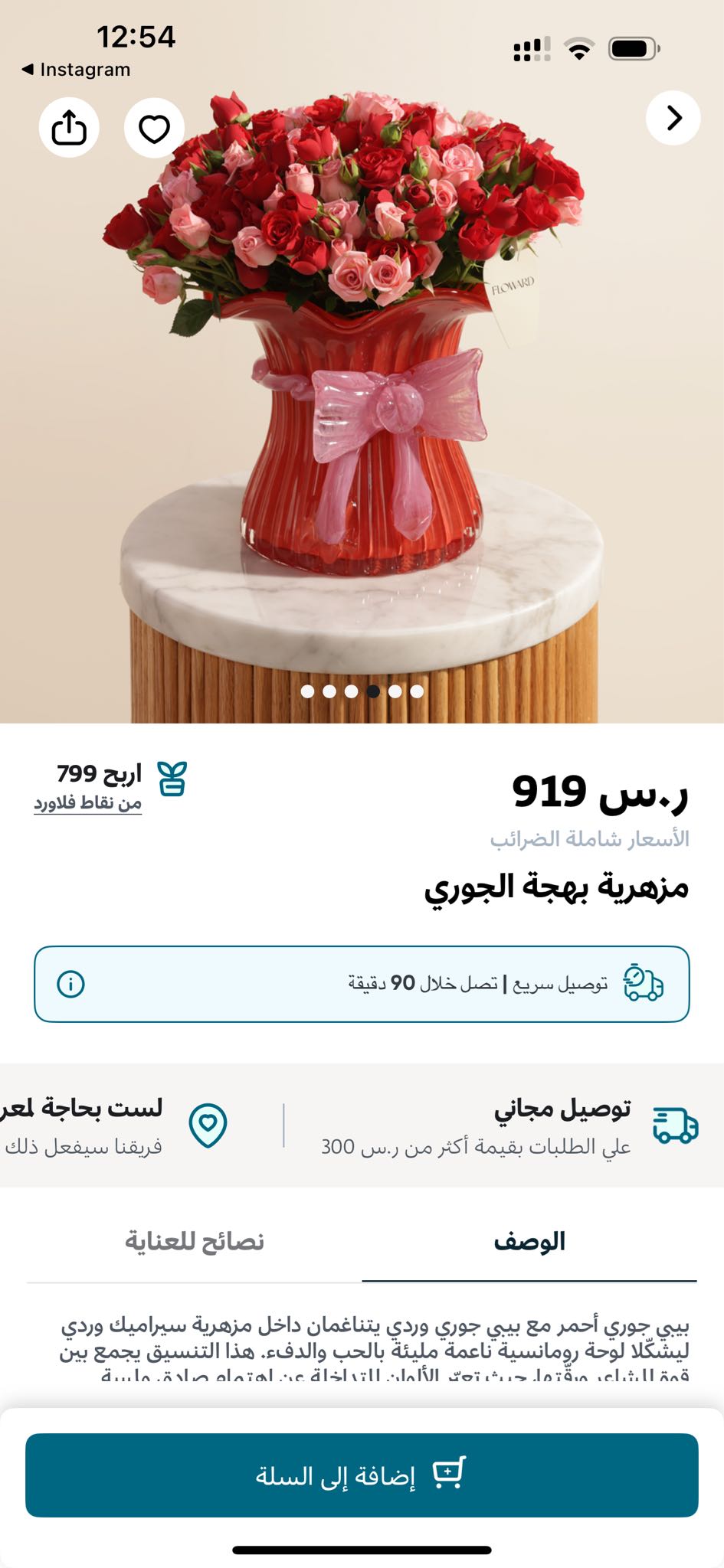Select the الوصف tab

click(x=529, y=1241)
